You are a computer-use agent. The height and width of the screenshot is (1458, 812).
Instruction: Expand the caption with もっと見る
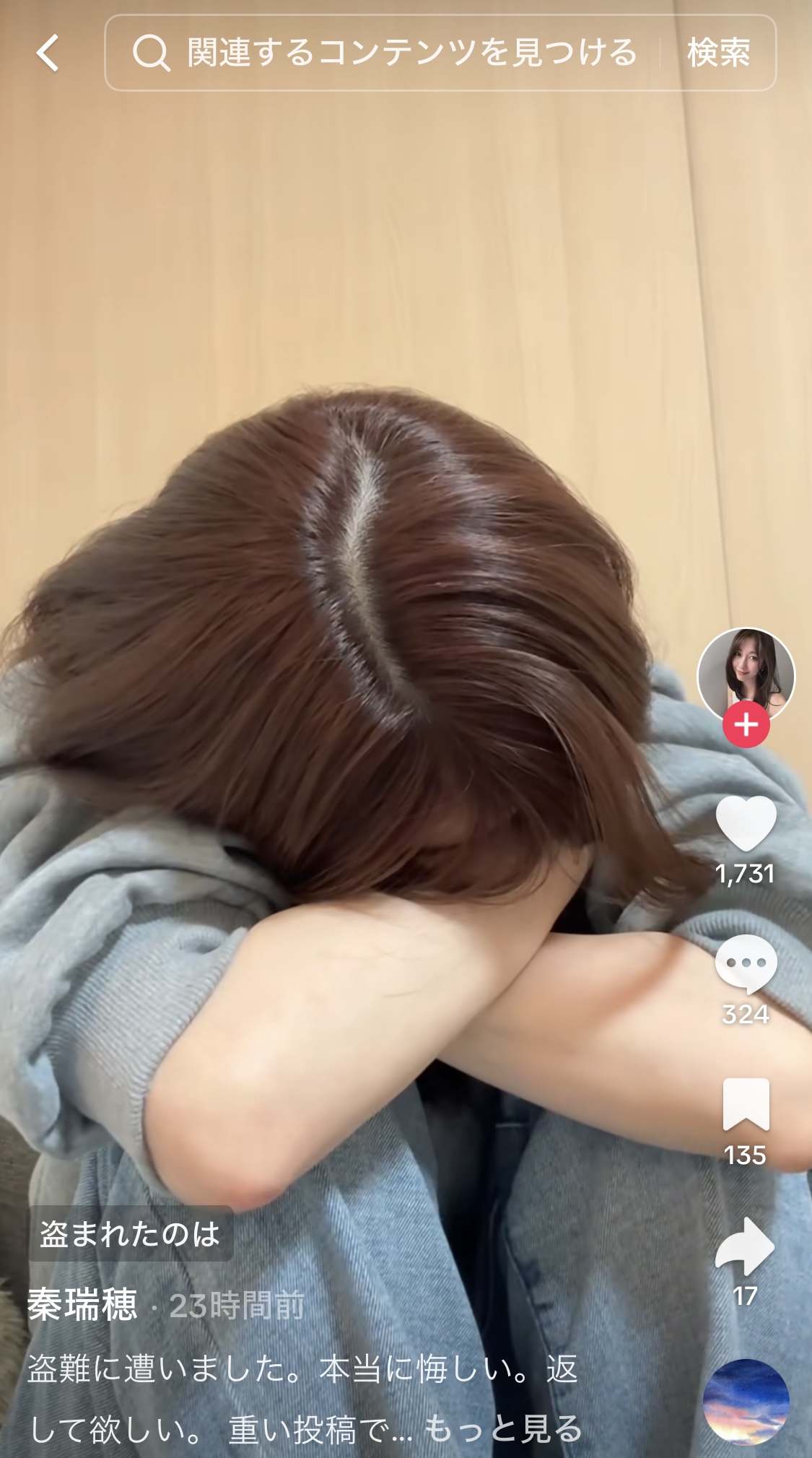502,1428
